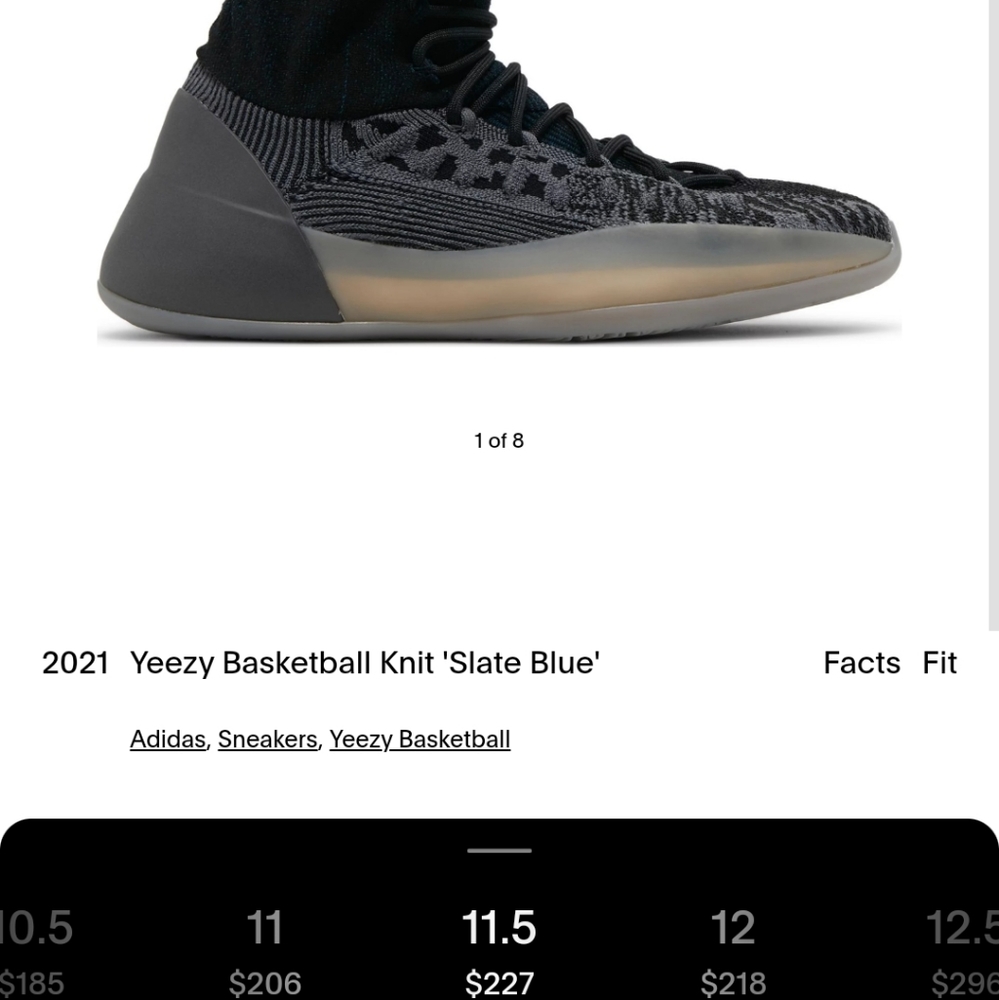Open the Yeezy Basketball collection link
Screen dimensions: 999x1000
coord(419,739)
